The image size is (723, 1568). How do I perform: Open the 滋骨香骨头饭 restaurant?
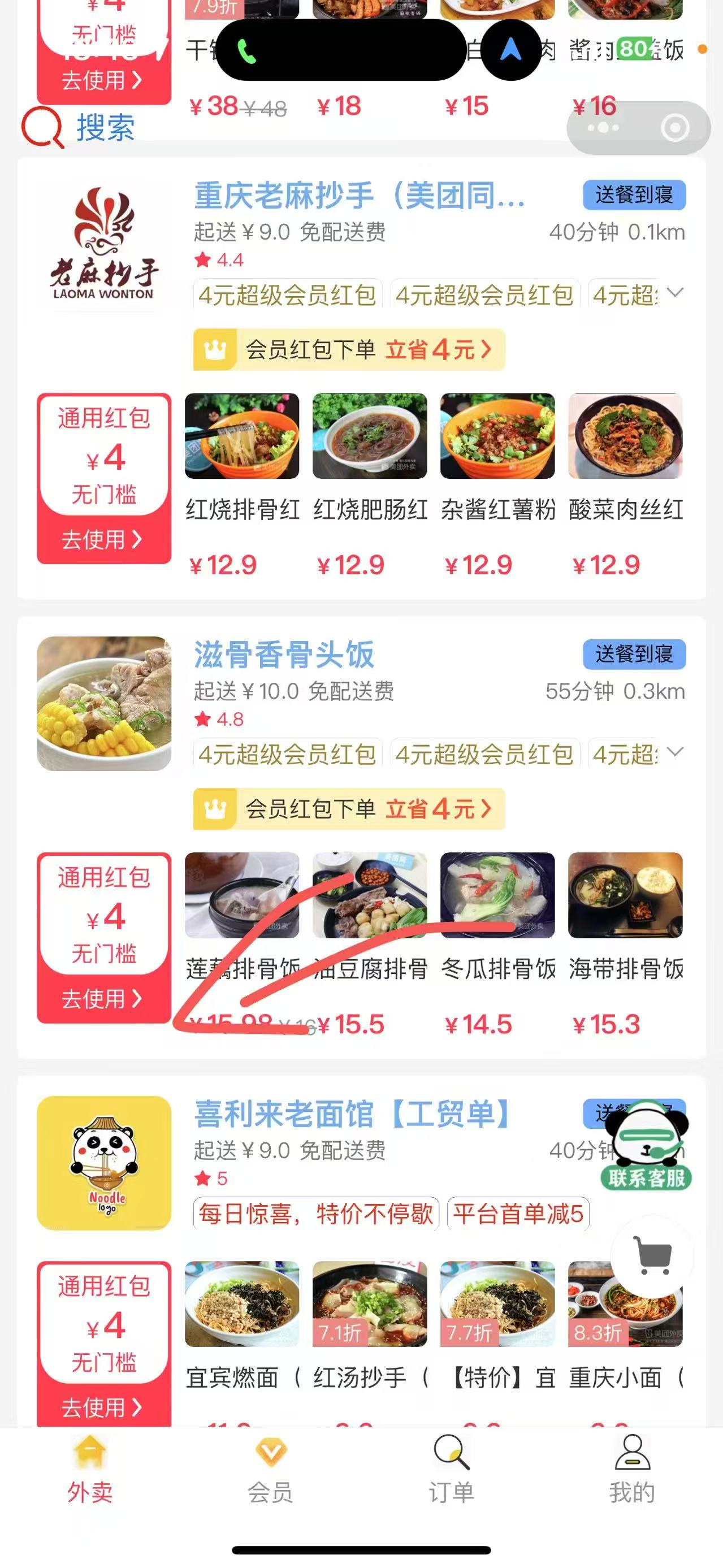click(x=284, y=655)
